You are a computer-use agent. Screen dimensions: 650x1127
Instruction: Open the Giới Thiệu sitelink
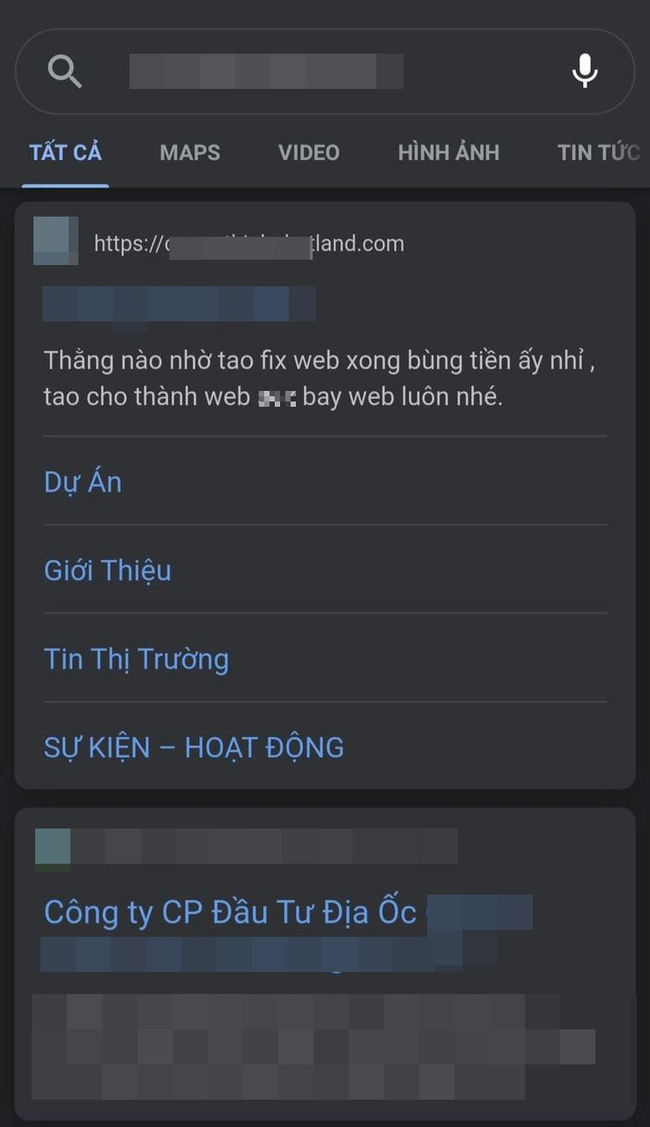coord(108,570)
